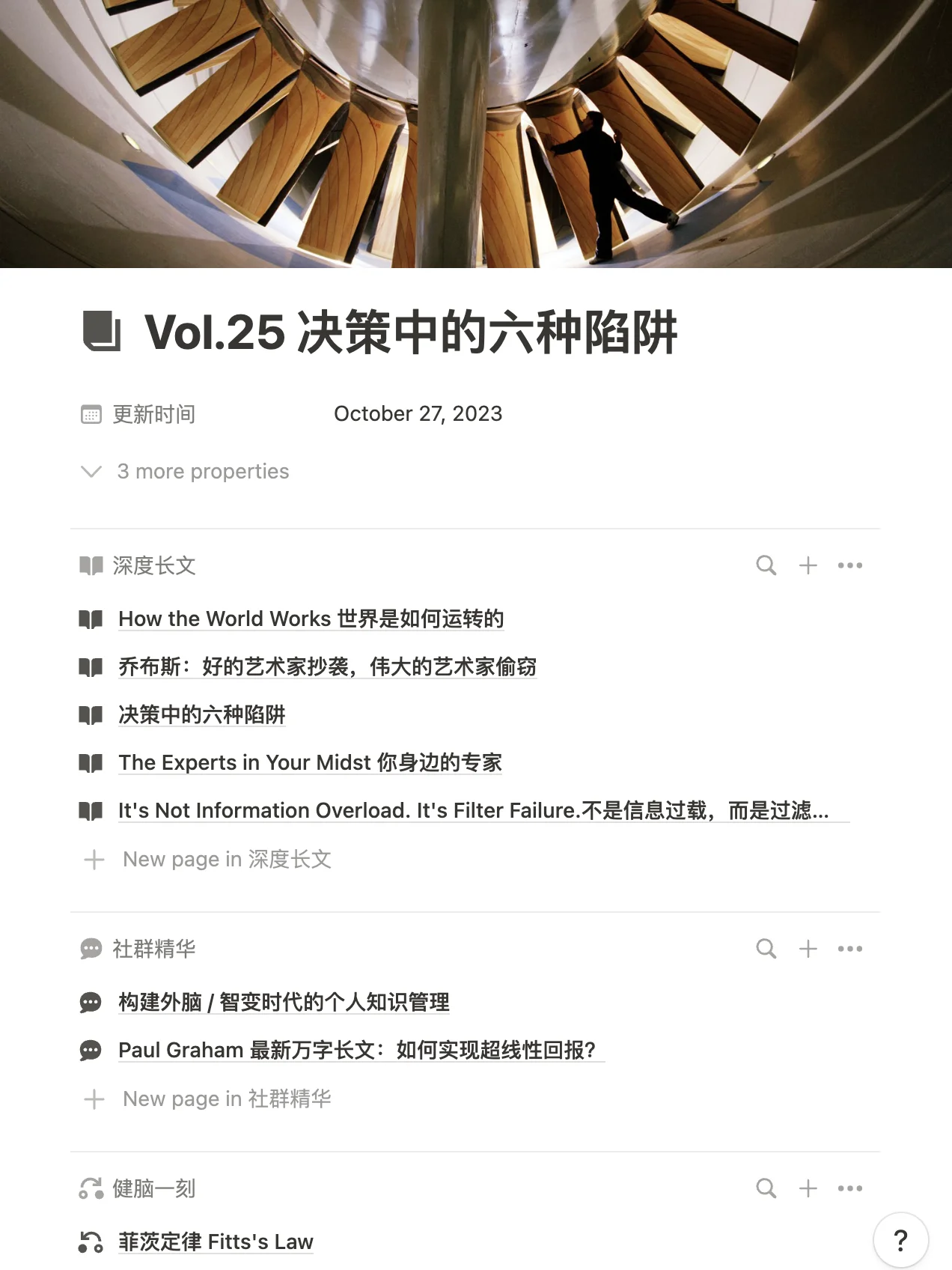
Task: Search within 深度长文 section
Action: [766, 565]
